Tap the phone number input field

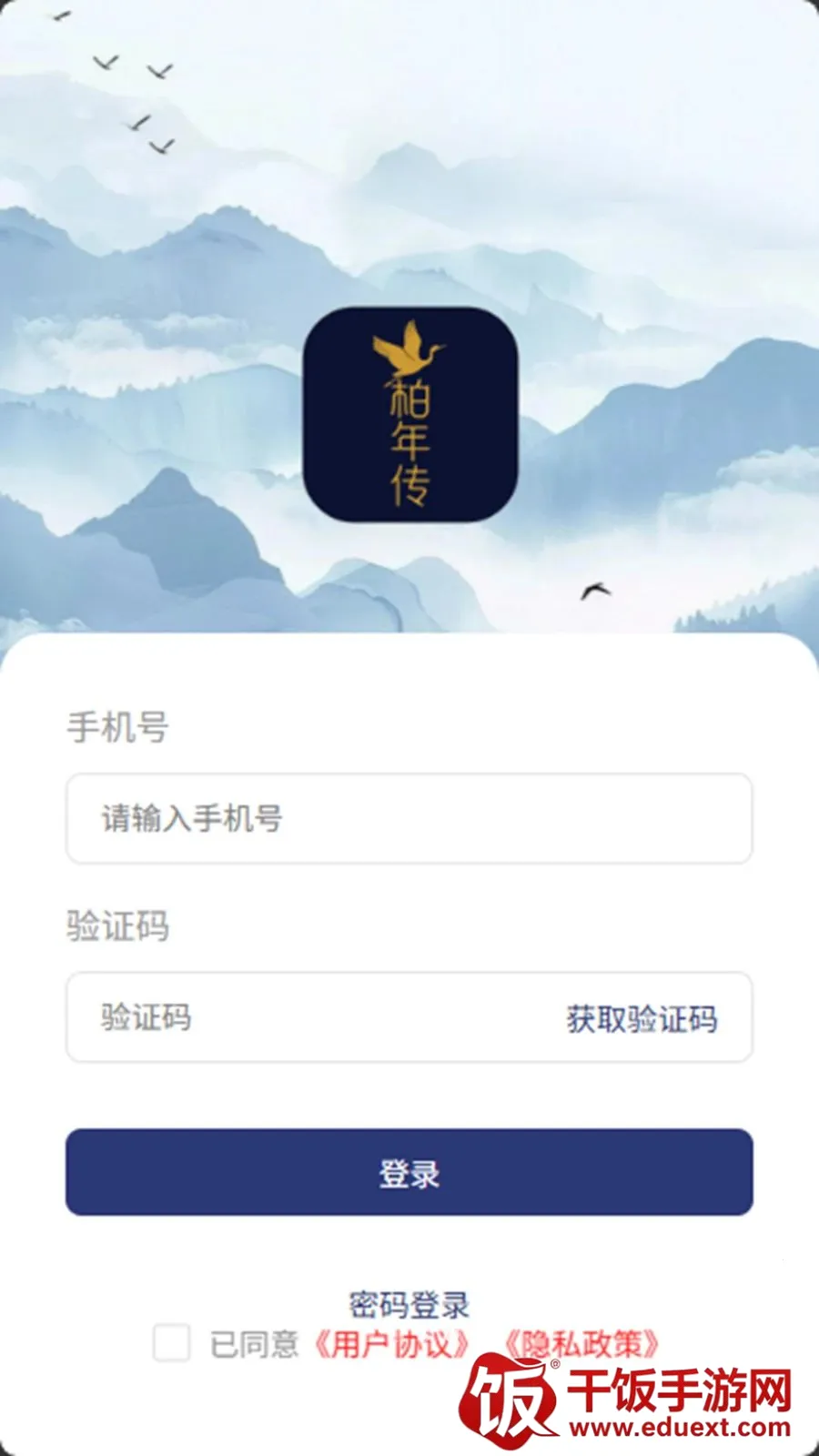coord(409,818)
